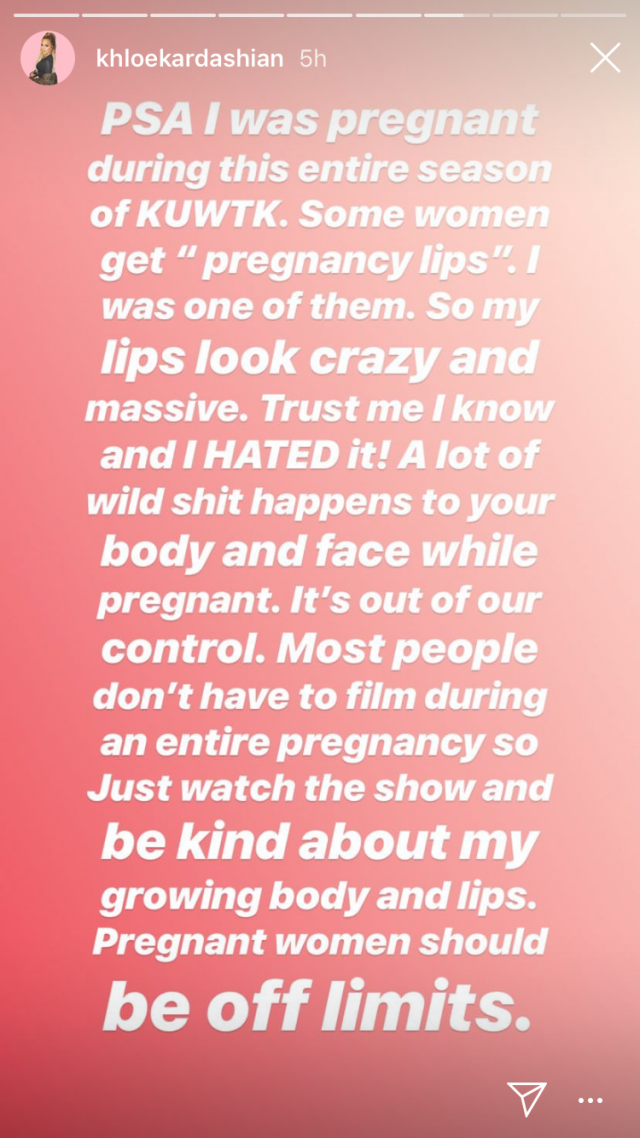The image size is (640, 1138).
Task: Send this story via direct message
Action: tap(525, 1098)
